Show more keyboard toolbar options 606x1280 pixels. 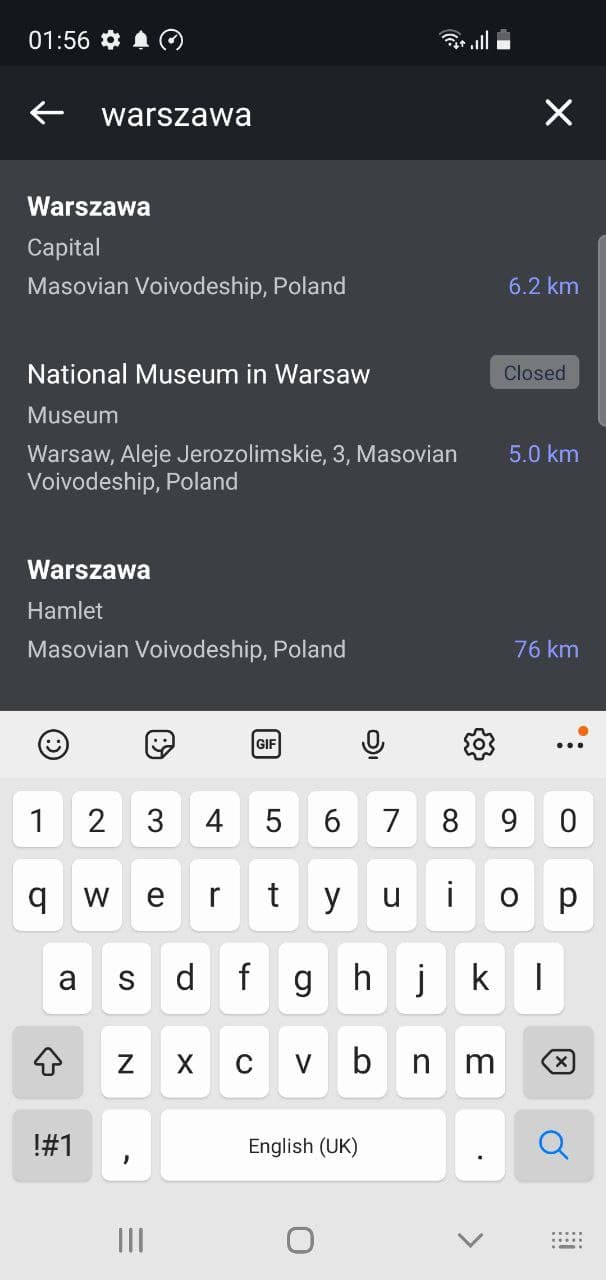click(569, 744)
